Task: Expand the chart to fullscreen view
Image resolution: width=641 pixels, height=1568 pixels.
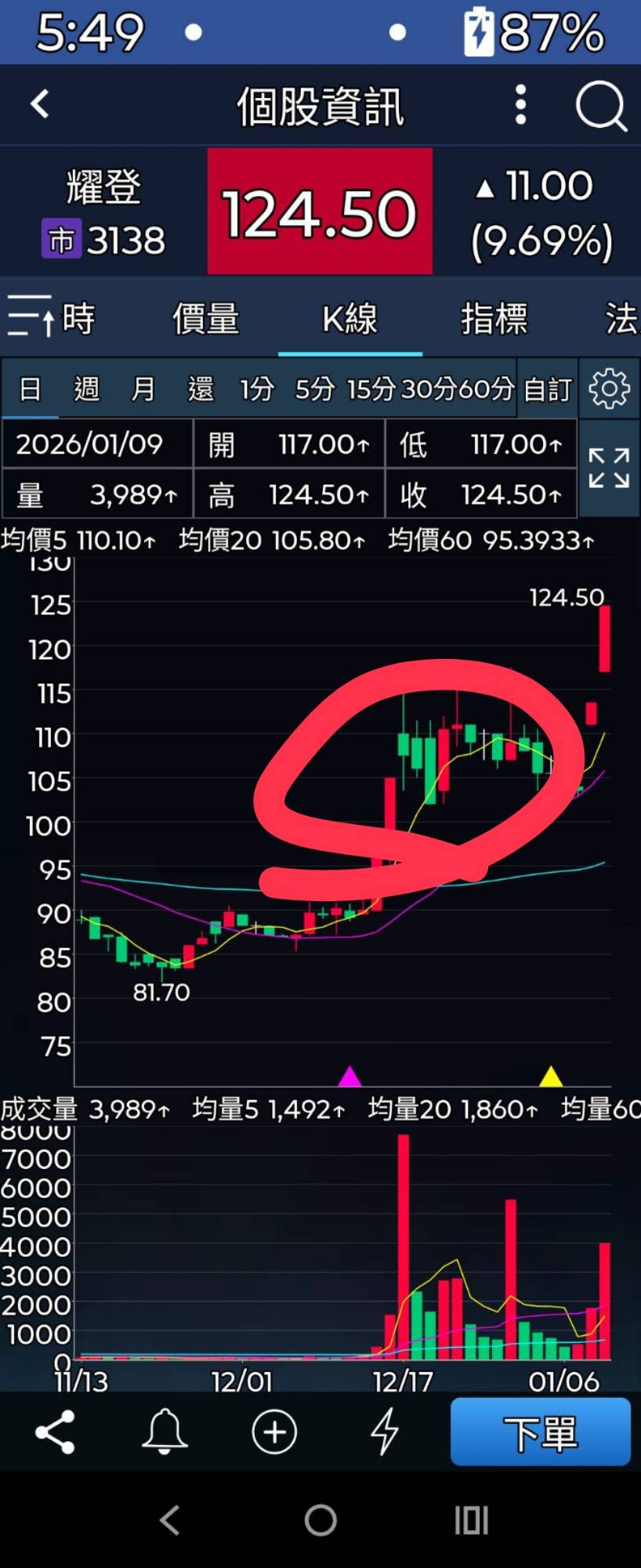Action: [610, 468]
